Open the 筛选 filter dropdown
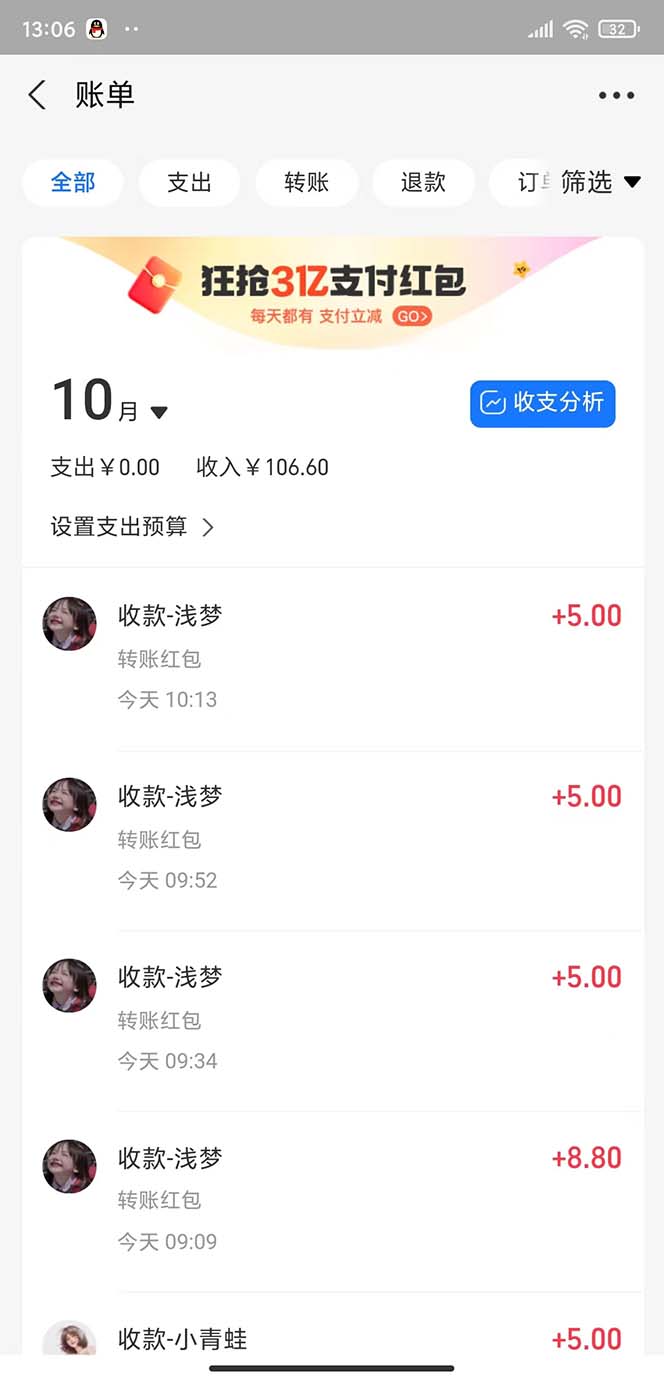The width and height of the screenshot is (664, 1382). click(x=600, y=182)
